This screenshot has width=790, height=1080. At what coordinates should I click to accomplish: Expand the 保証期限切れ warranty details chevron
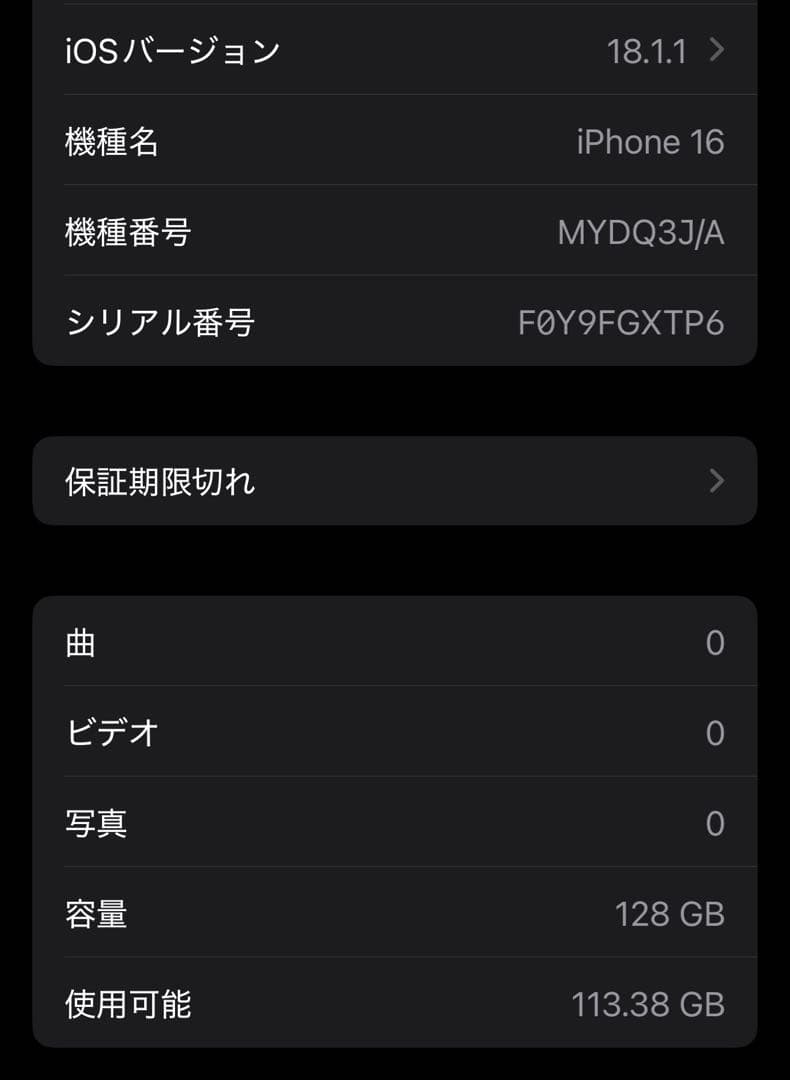pyautogui.click(x=716, y=481)
